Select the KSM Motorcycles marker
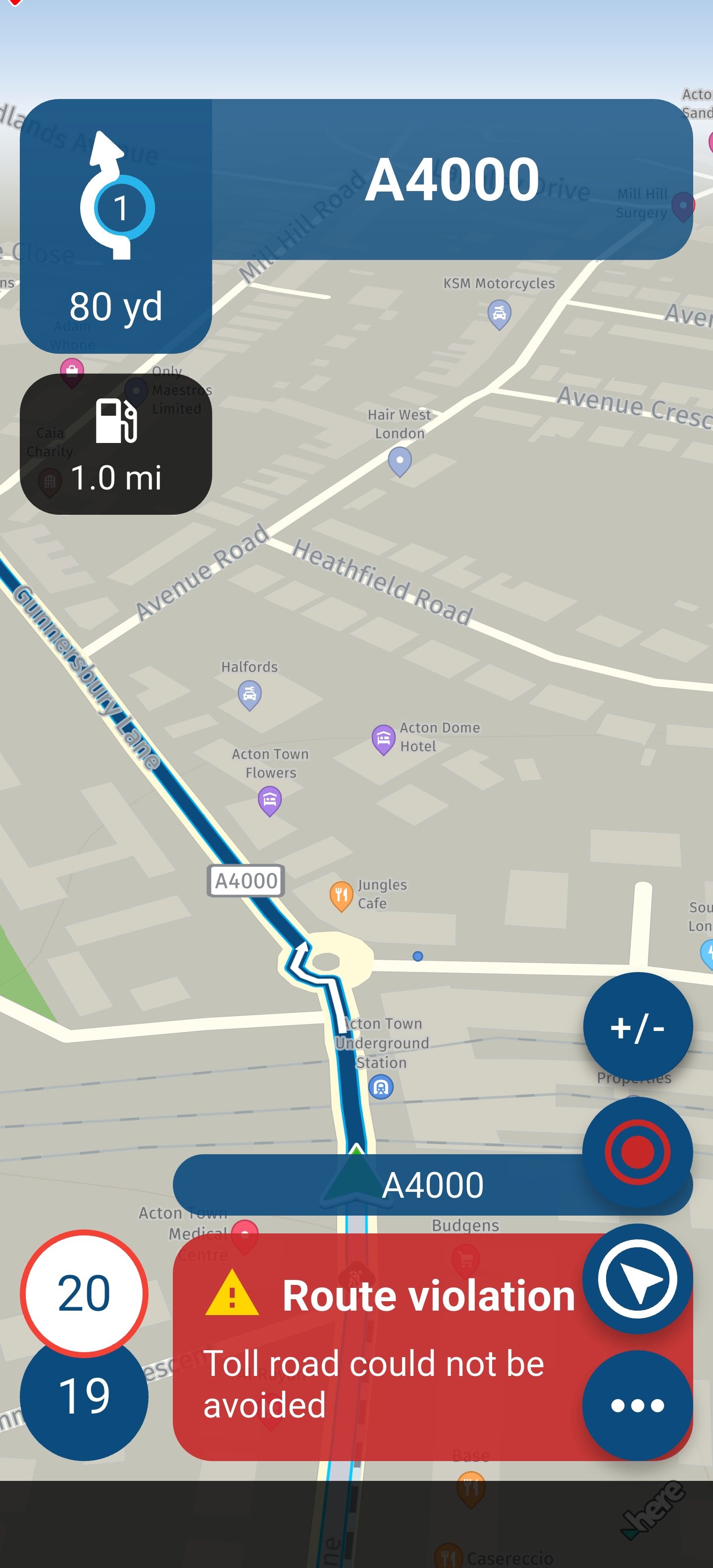Screen dimensions: 713x1568 point(499,314)
